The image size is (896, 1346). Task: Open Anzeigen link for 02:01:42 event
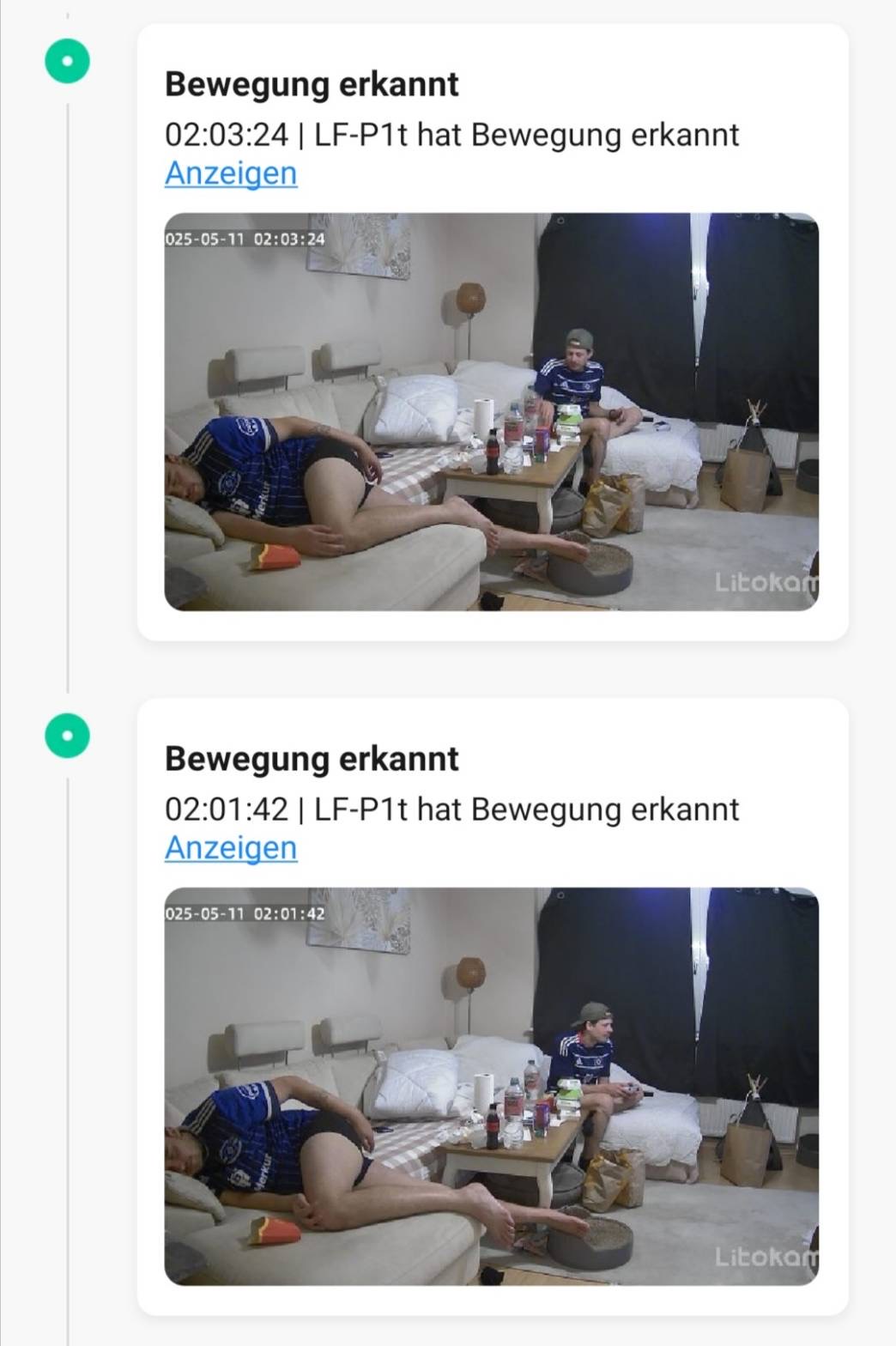[x=231, y=848]
